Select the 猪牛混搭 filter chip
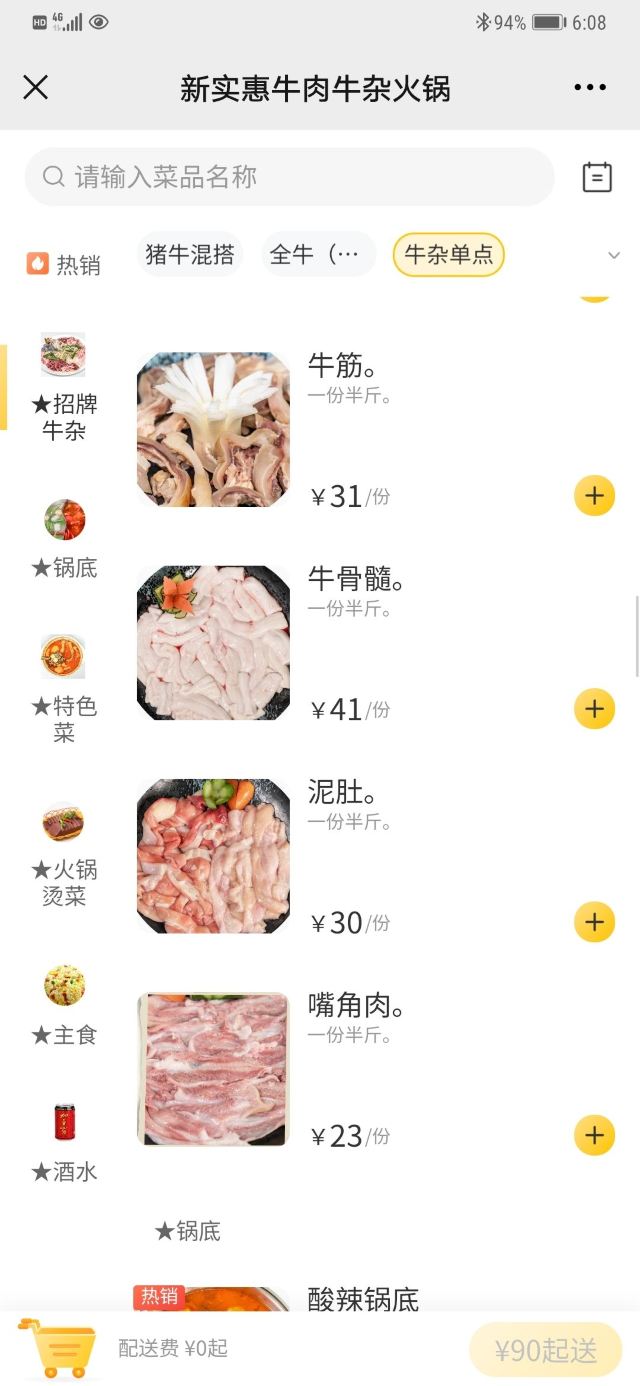640x1386 pixels. pyautogui.click(x=190, y=255)
